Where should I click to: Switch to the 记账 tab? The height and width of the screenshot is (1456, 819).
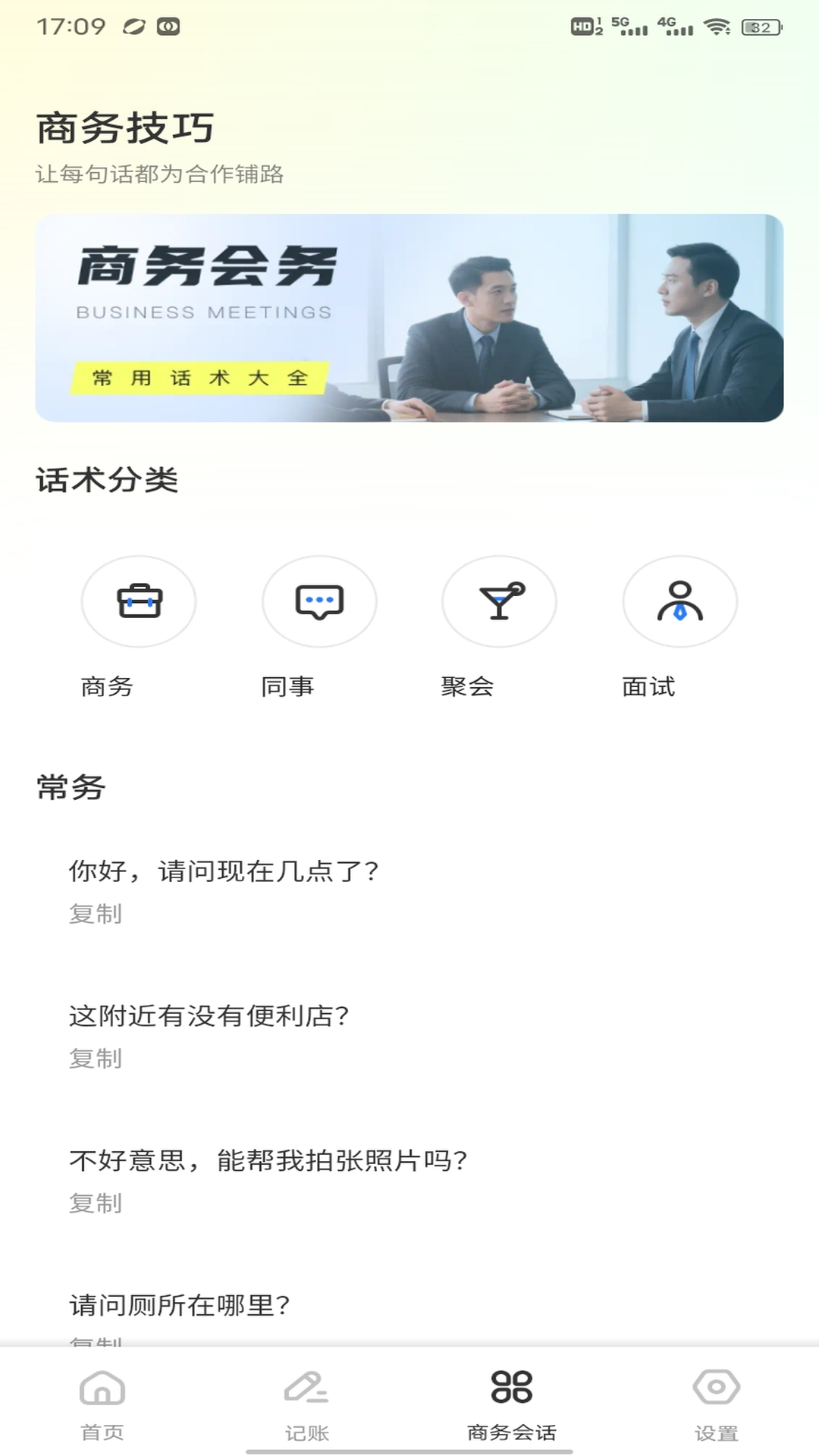[x=307, y=1432]
